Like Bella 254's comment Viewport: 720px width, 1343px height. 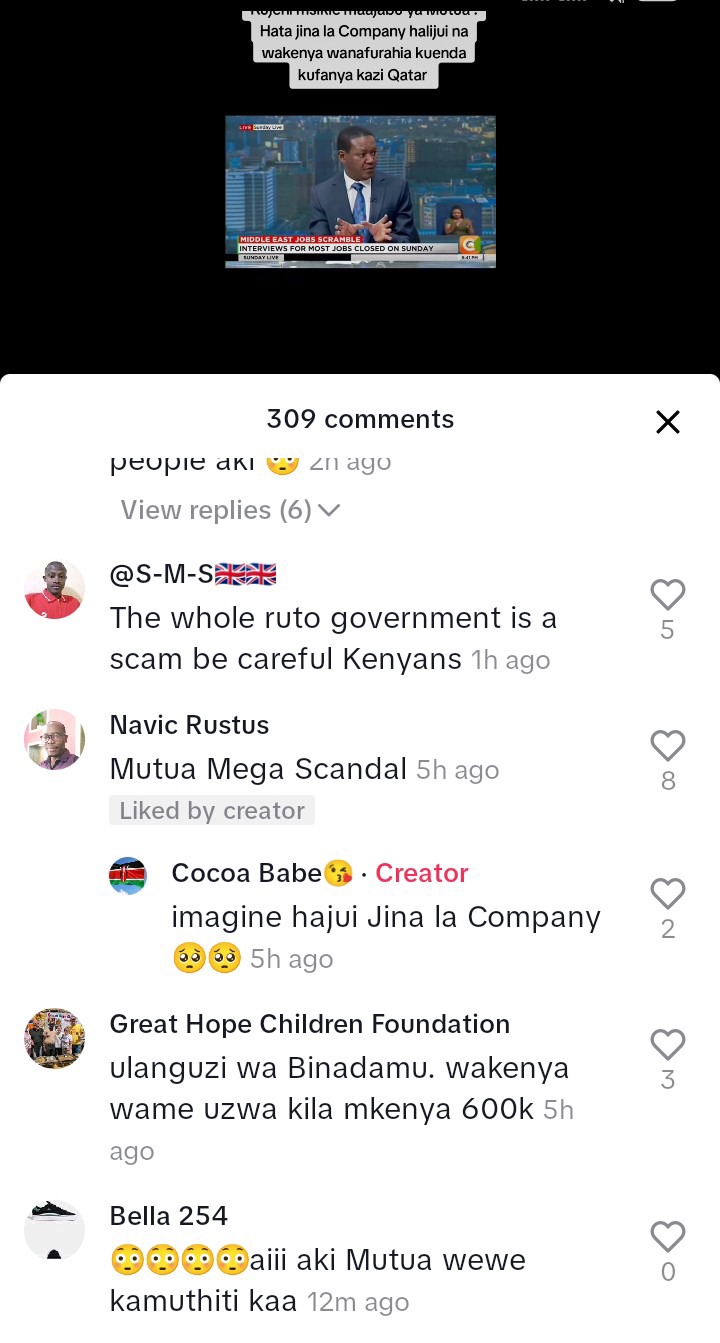point(667,1237)
